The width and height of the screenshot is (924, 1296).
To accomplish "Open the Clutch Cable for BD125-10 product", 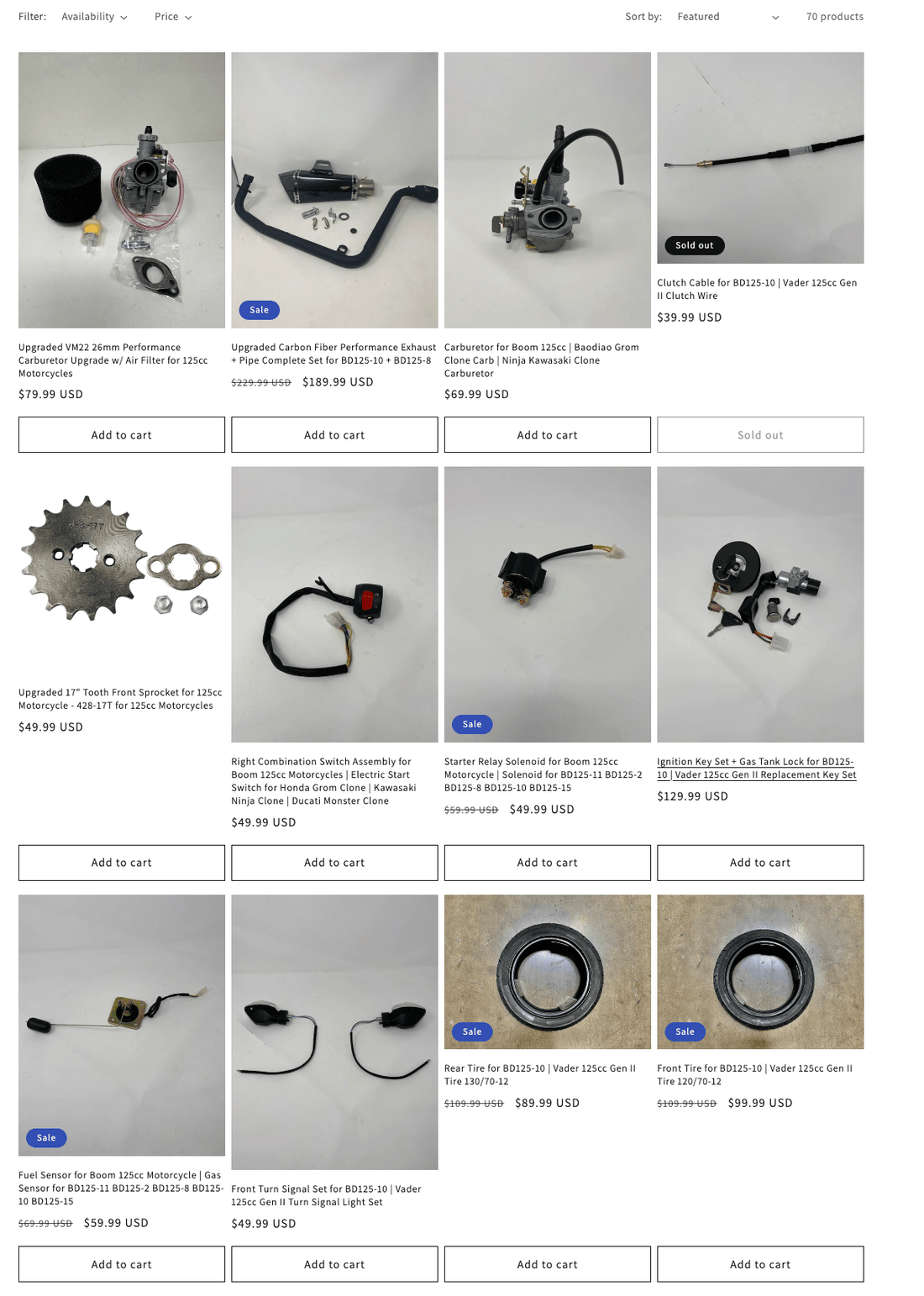I will pyautogui.click(x=756, y=289).
